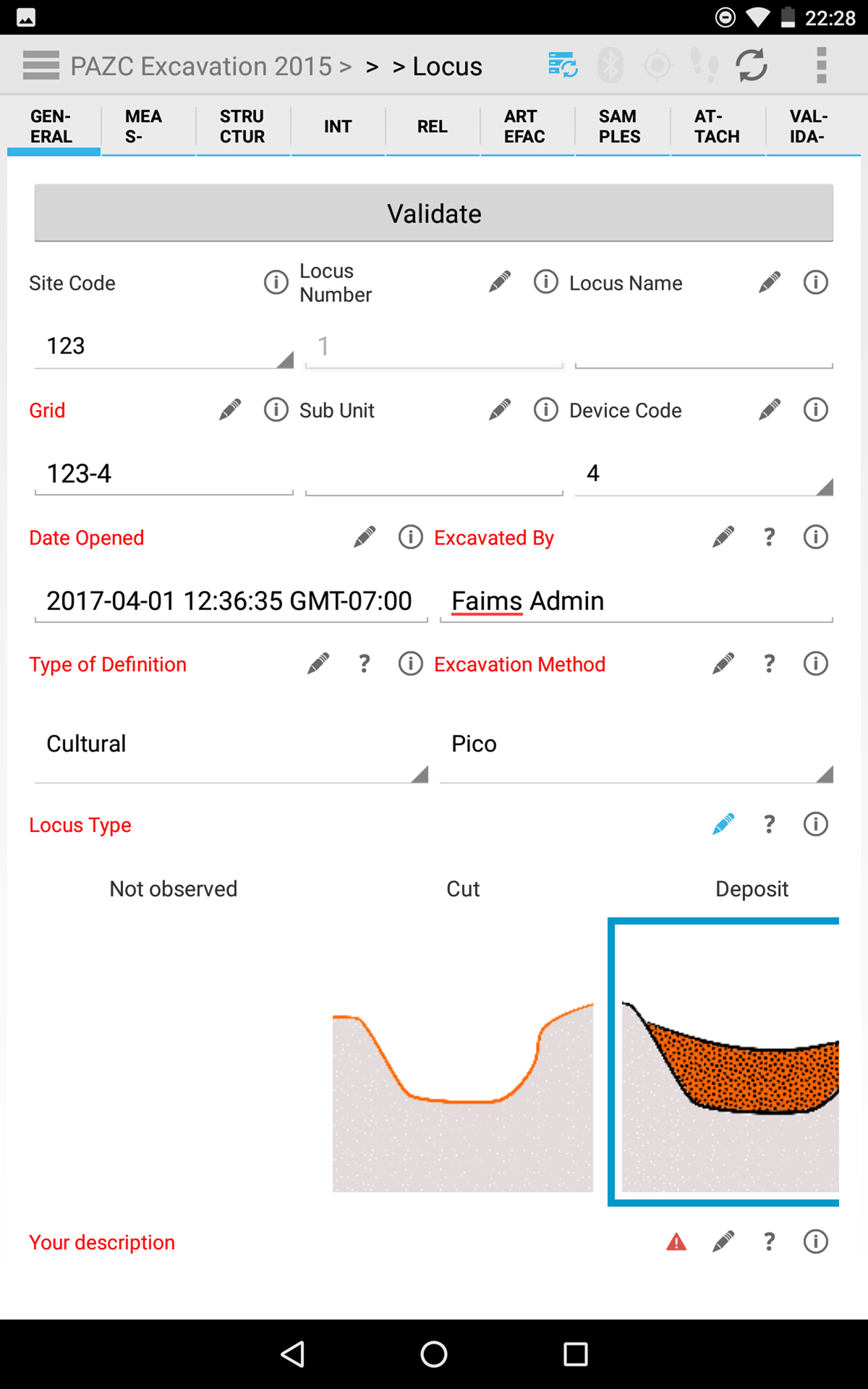
Task: Show help for Locus Type
Action: (x=770, y=825)
